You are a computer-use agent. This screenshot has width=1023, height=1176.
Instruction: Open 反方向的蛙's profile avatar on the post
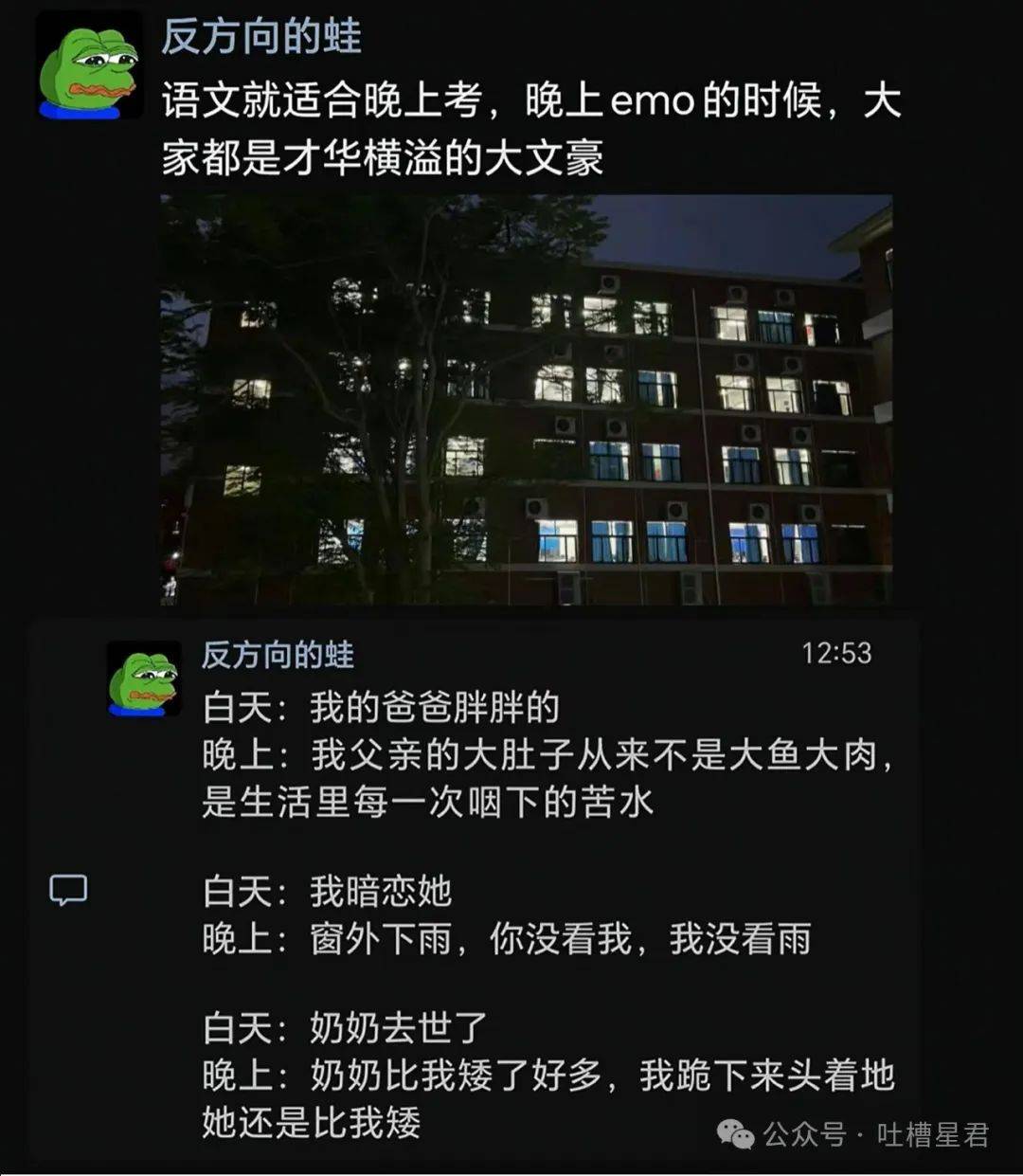tap(89, 68)
